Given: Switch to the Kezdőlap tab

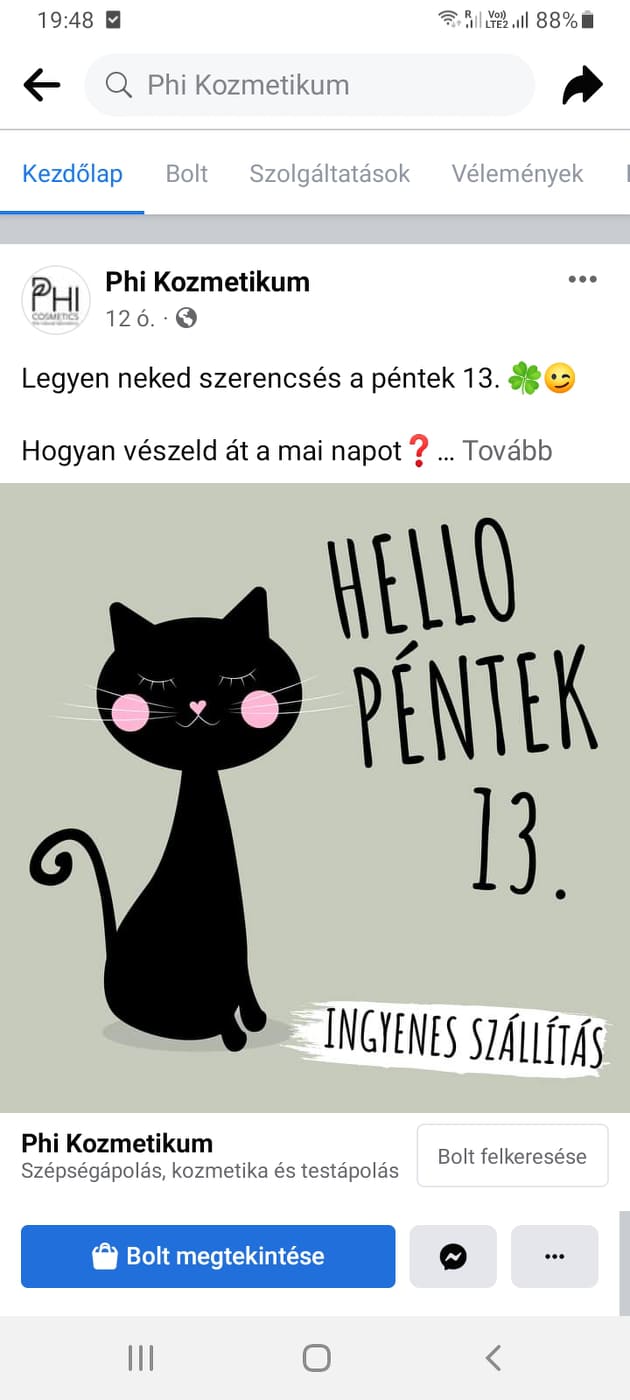Looking at the screenshot, I should tap(72, 173).
